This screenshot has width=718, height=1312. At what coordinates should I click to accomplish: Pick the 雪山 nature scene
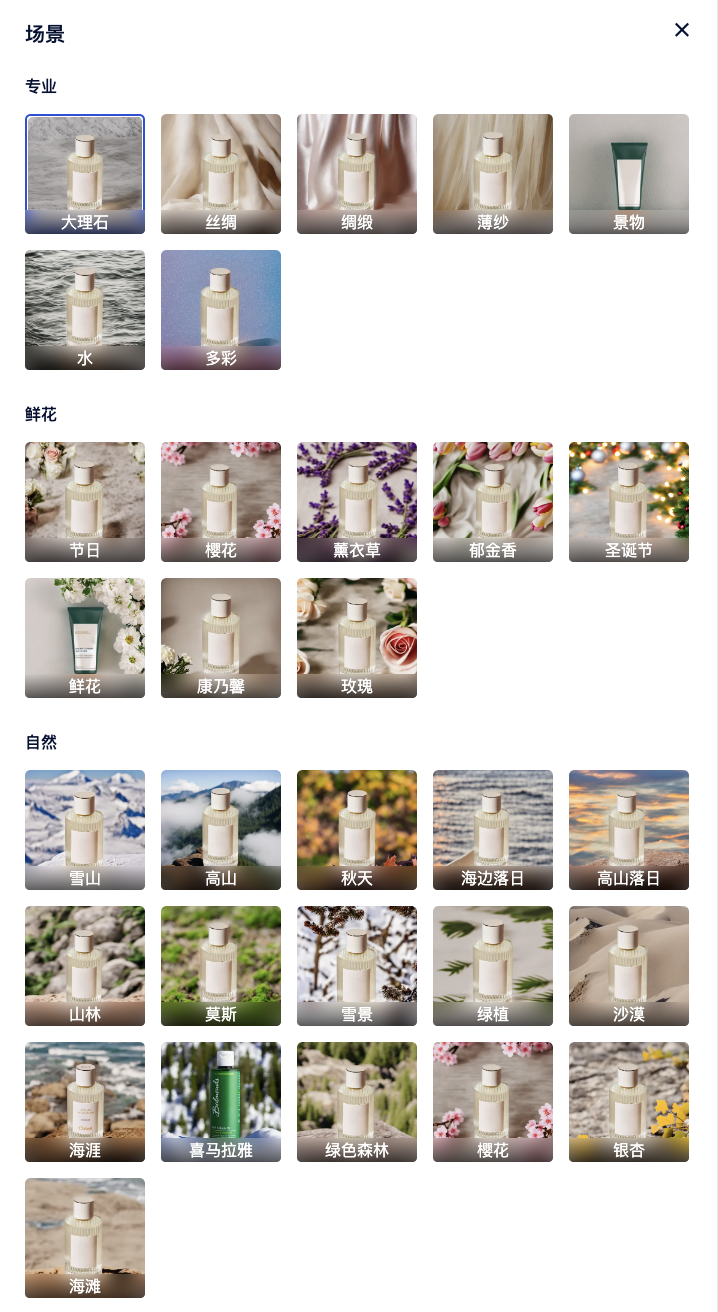(85, 830)
